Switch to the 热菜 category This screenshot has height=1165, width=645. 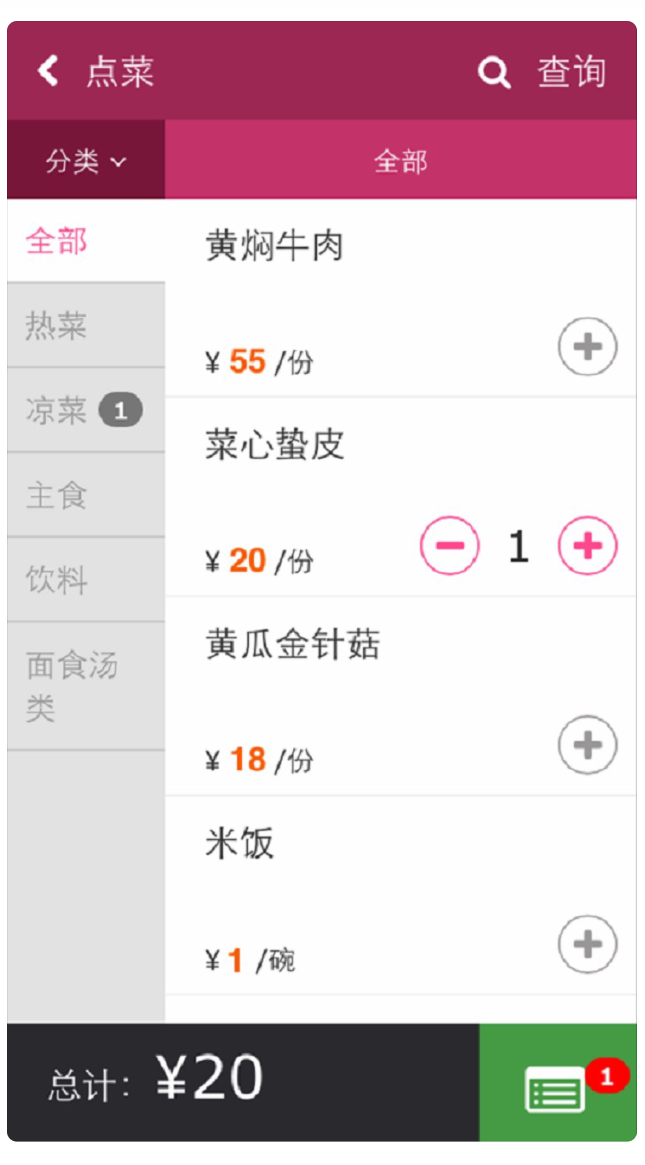(86, 325)
